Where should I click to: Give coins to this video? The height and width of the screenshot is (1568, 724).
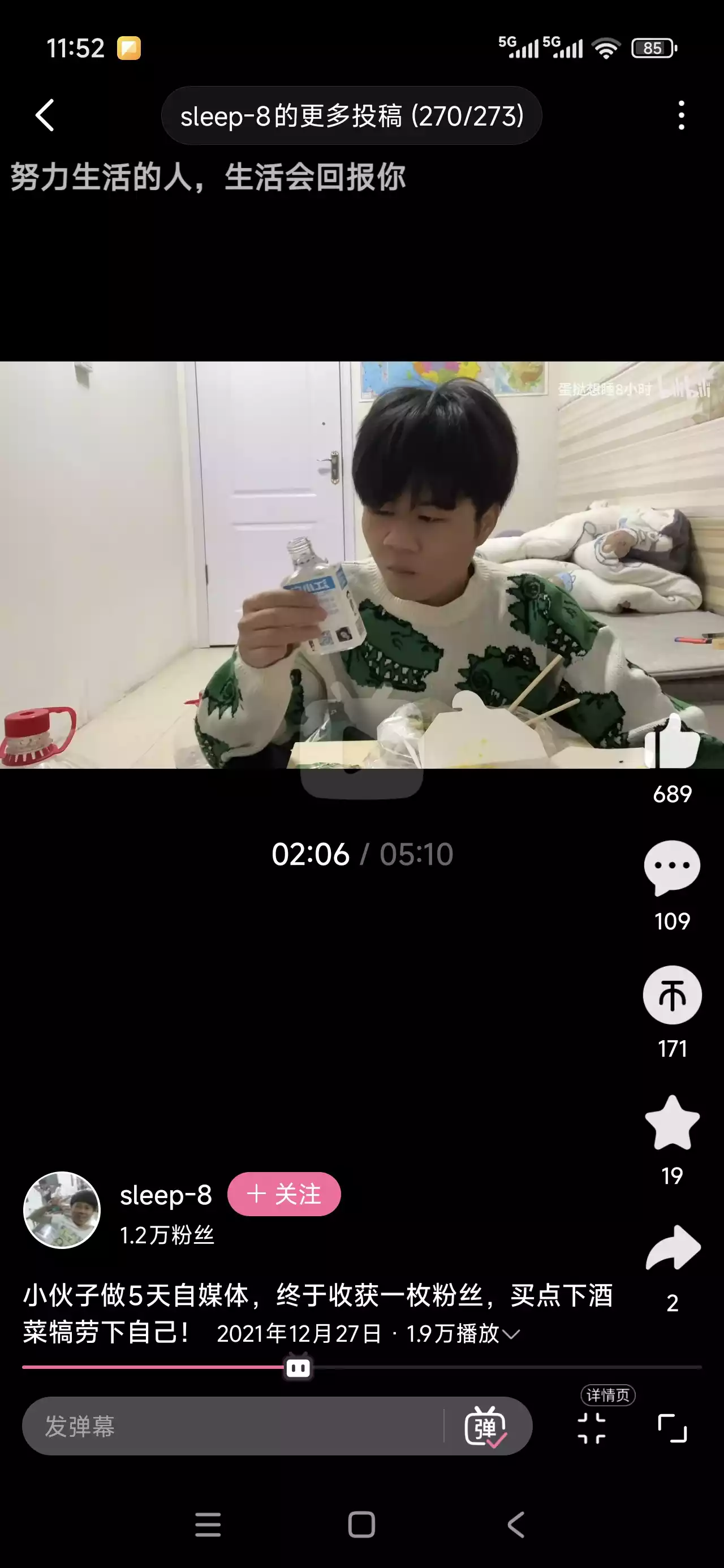pyautogui.click(x=671, y=995)
